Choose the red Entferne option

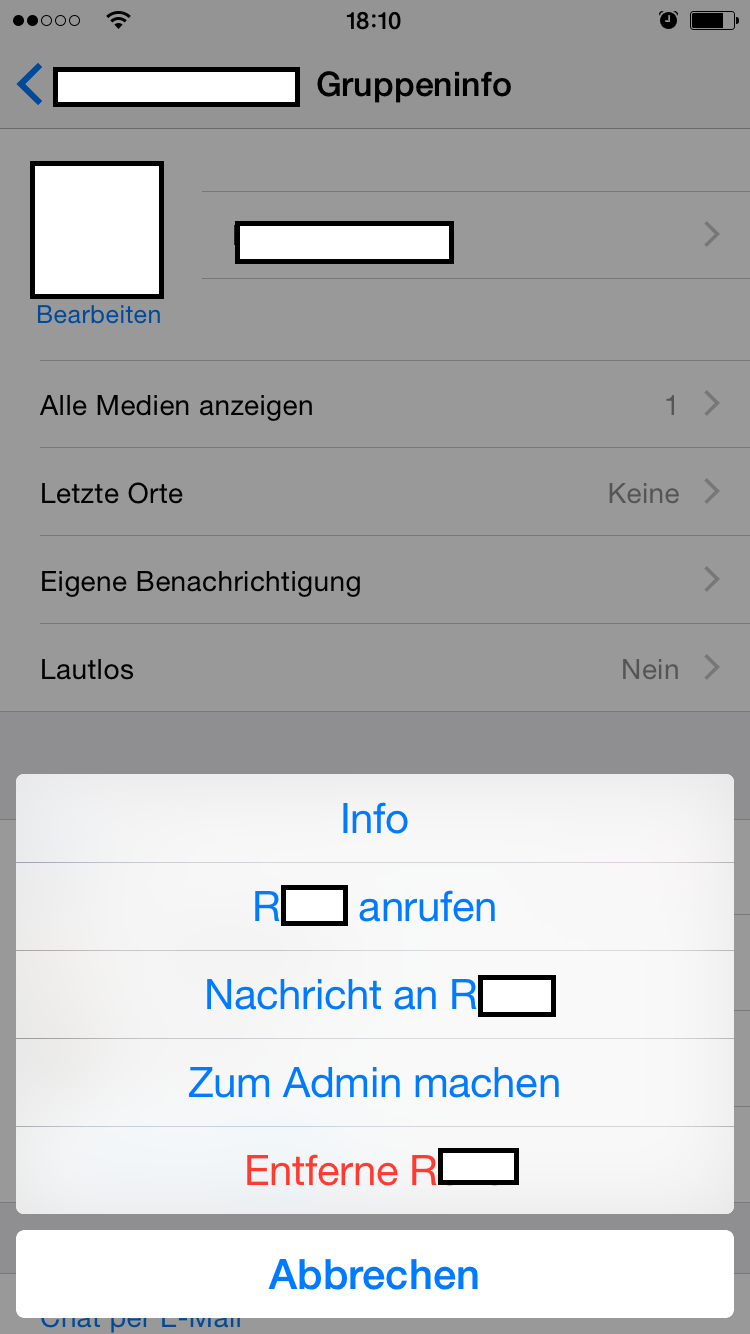tap(374, 1170)
